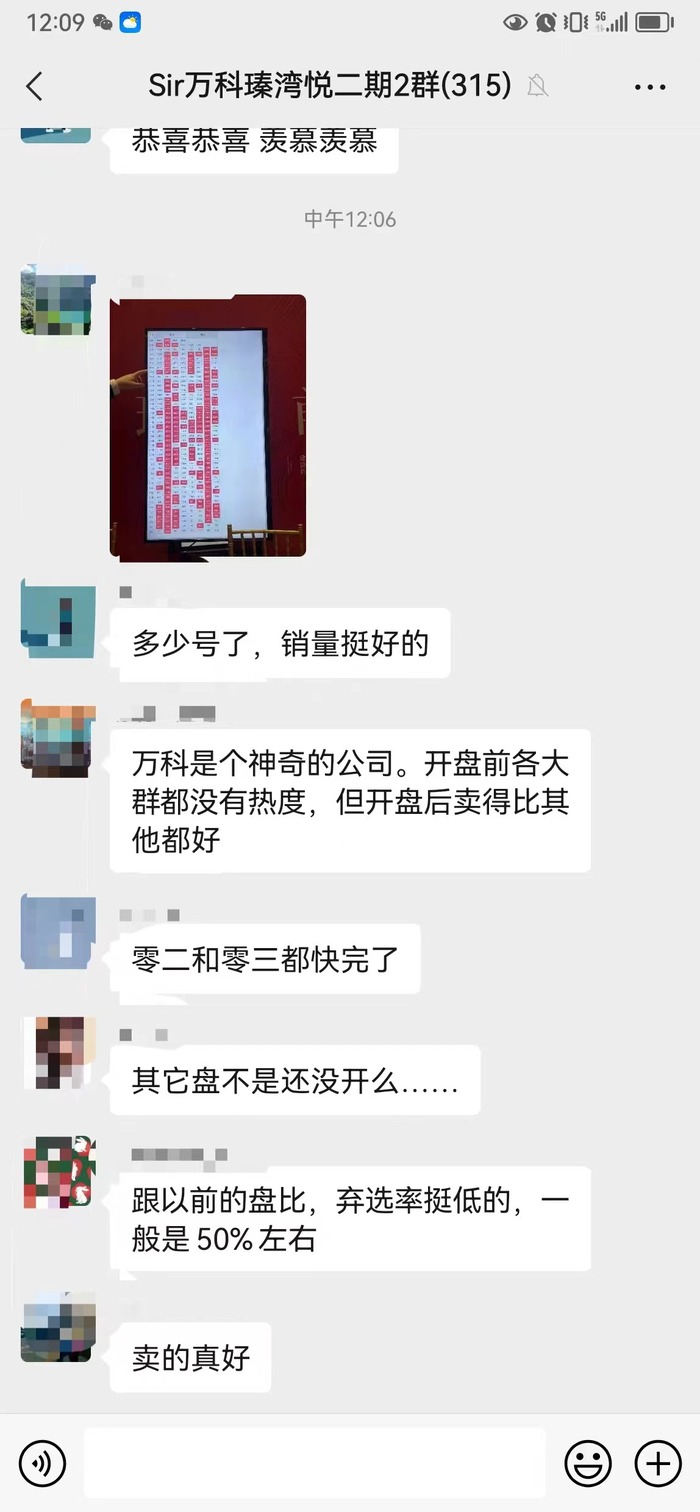
Task: View avatar next to "零二和零三都快完了"
Action: click(x=57, y=933)
